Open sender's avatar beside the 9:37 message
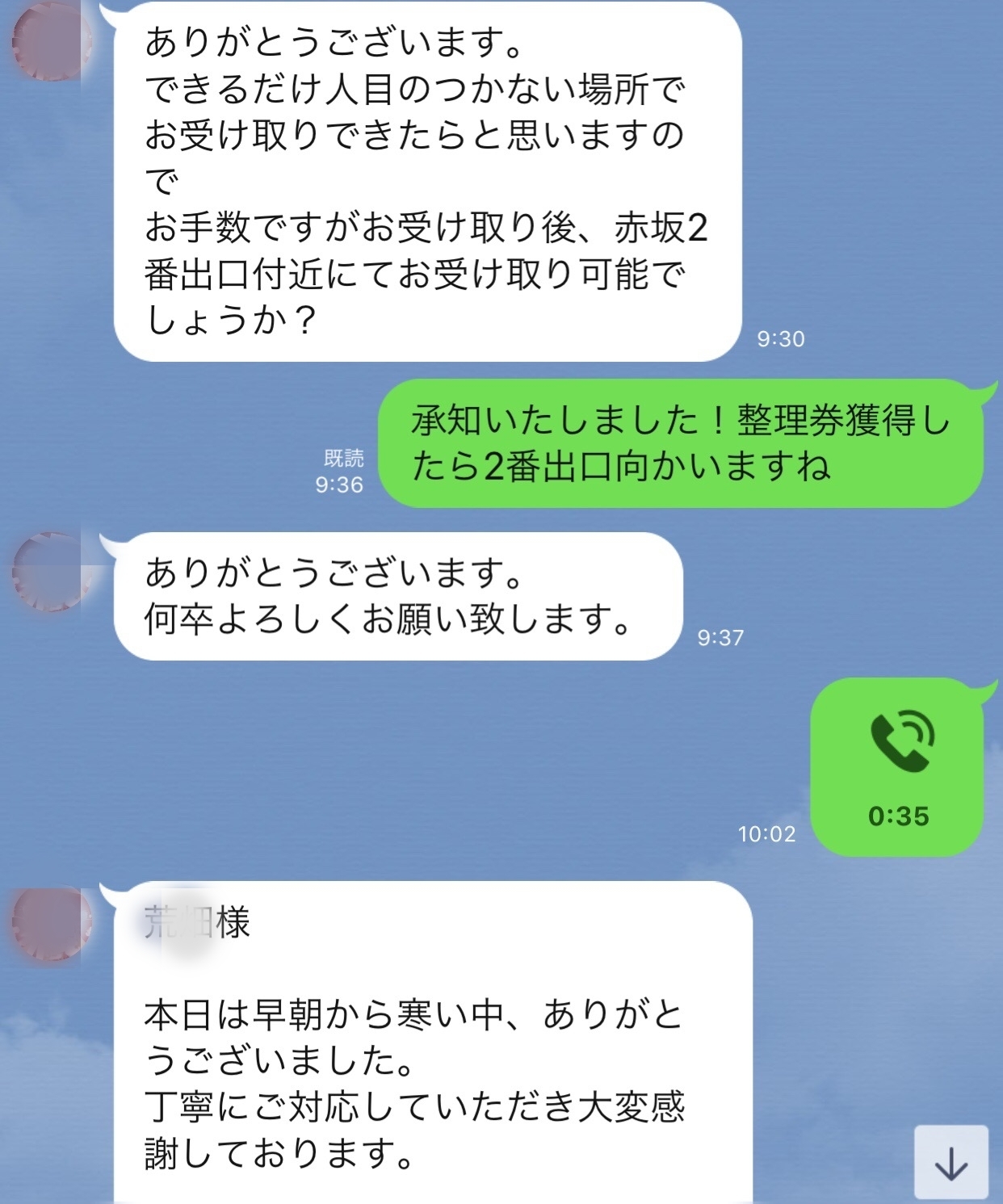 coord(52,571)
